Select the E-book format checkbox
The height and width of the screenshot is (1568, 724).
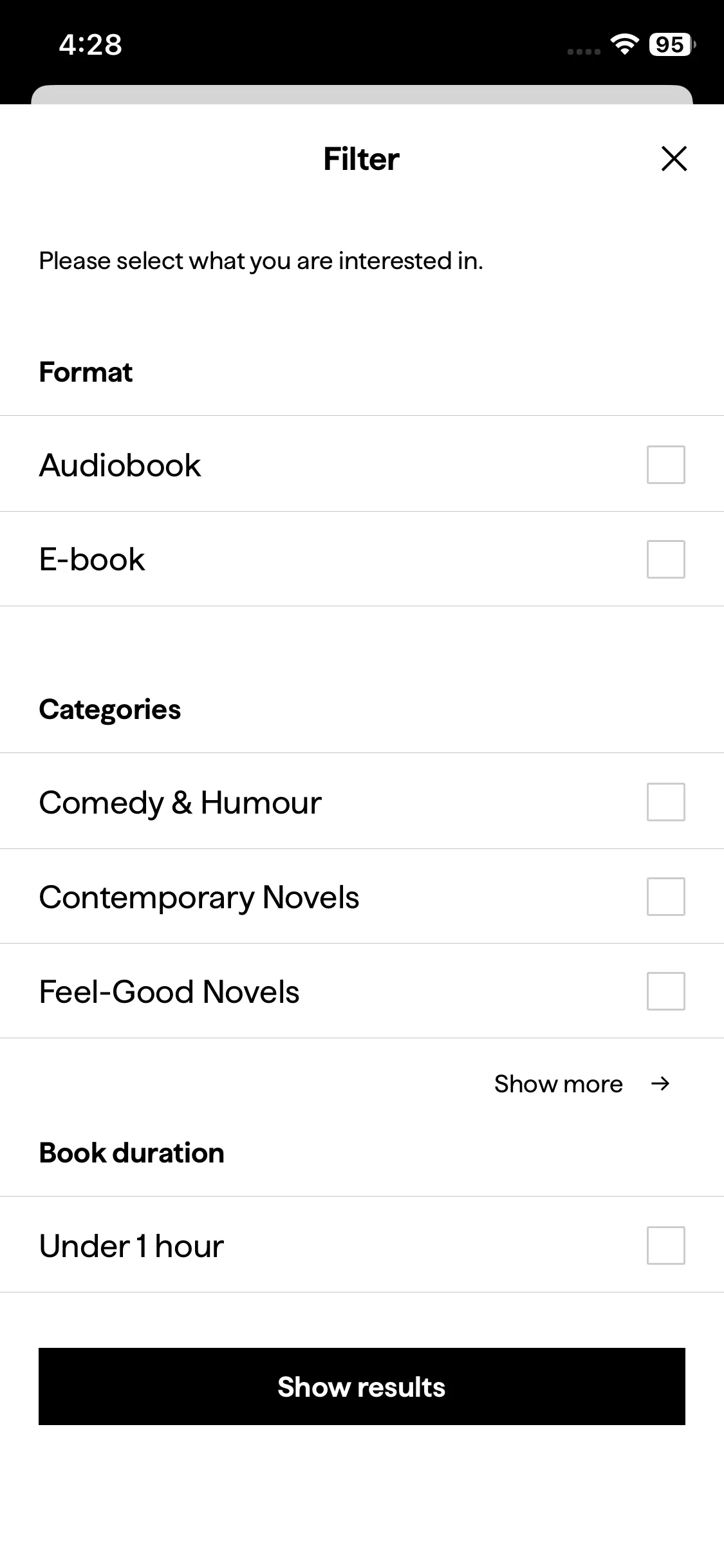(x=665, y=559)
